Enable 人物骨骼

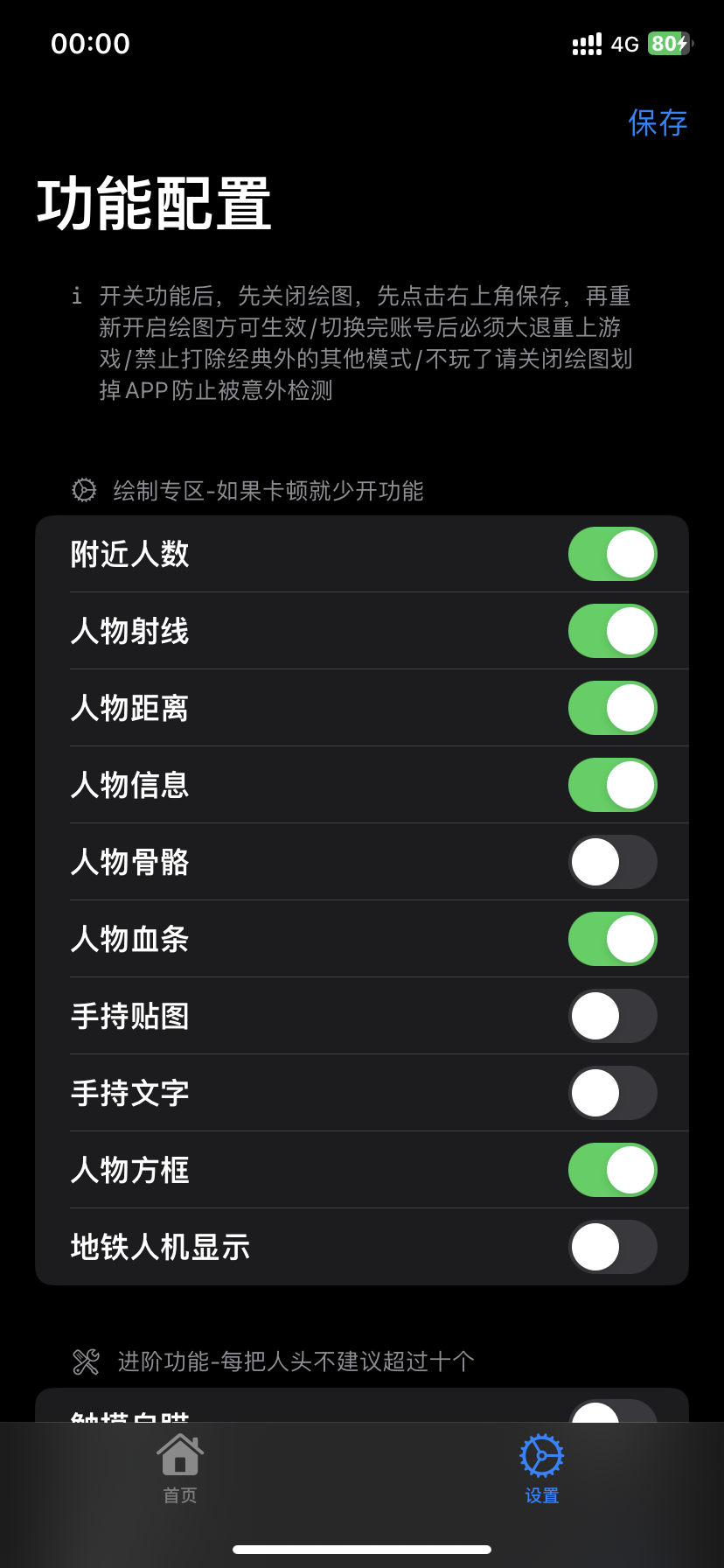[x=612, y=862]
